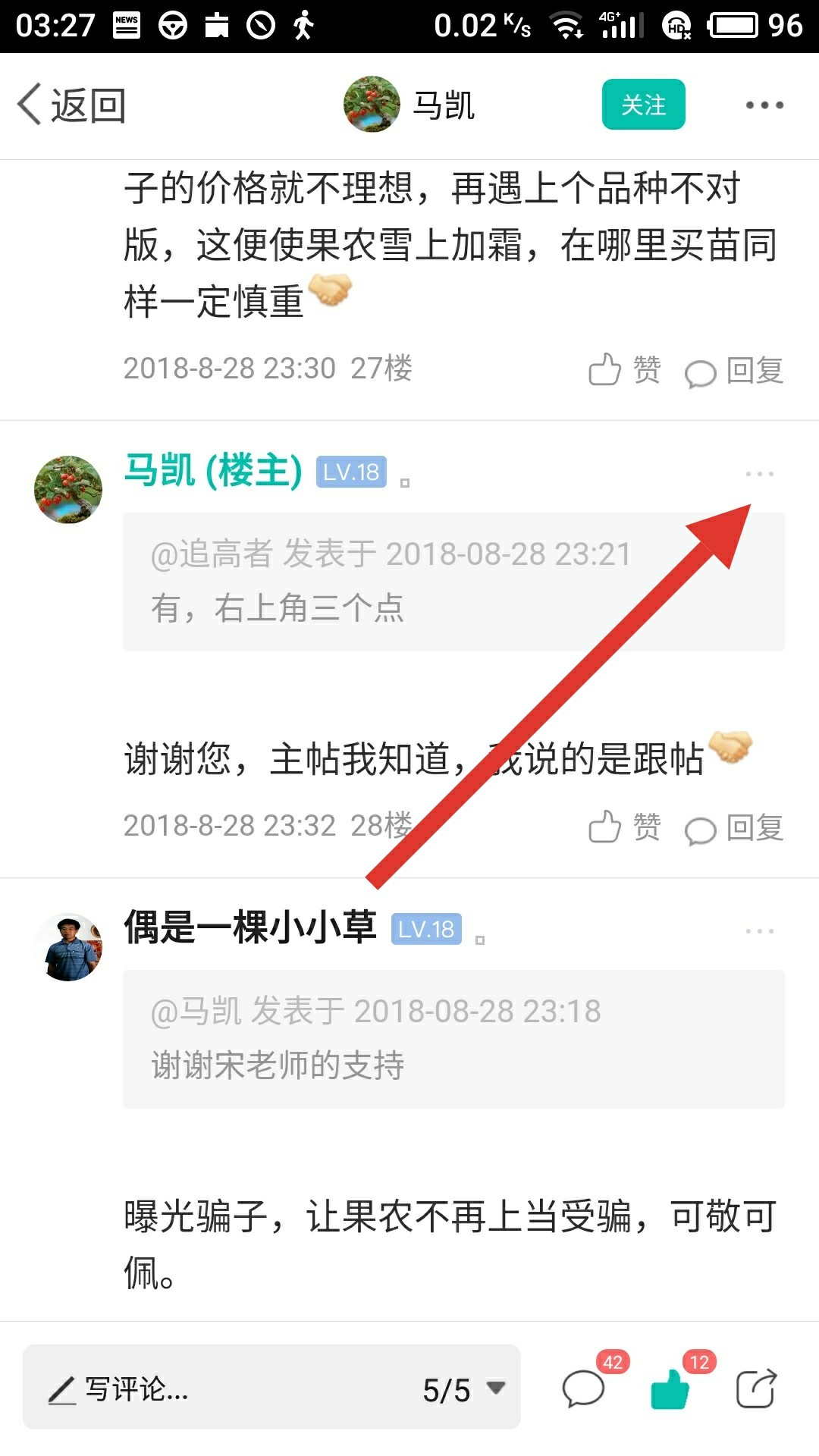Open the top bar overflow menu
819x1456 pixels.
[764, 105]
